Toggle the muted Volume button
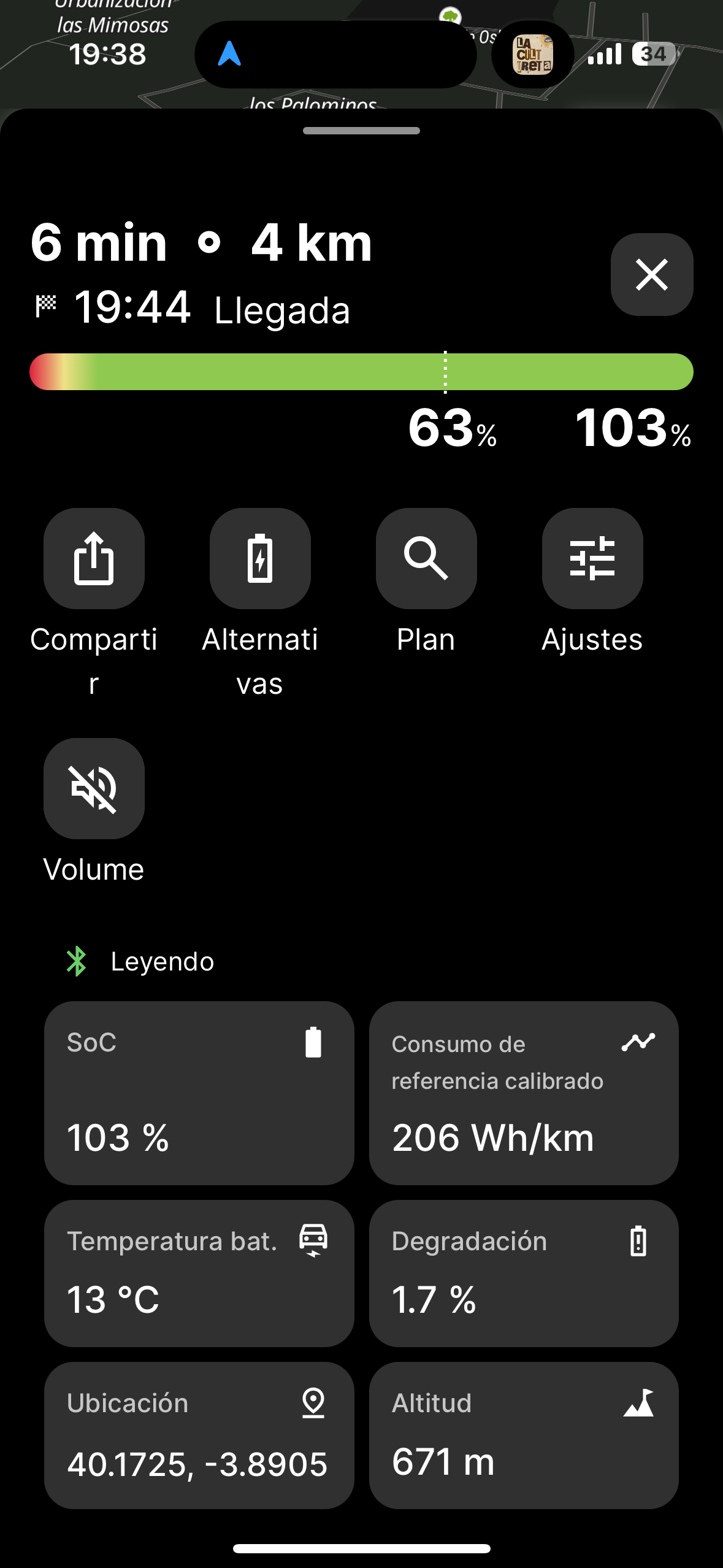This screenshot has width=723, height=1568. point(94,788)
